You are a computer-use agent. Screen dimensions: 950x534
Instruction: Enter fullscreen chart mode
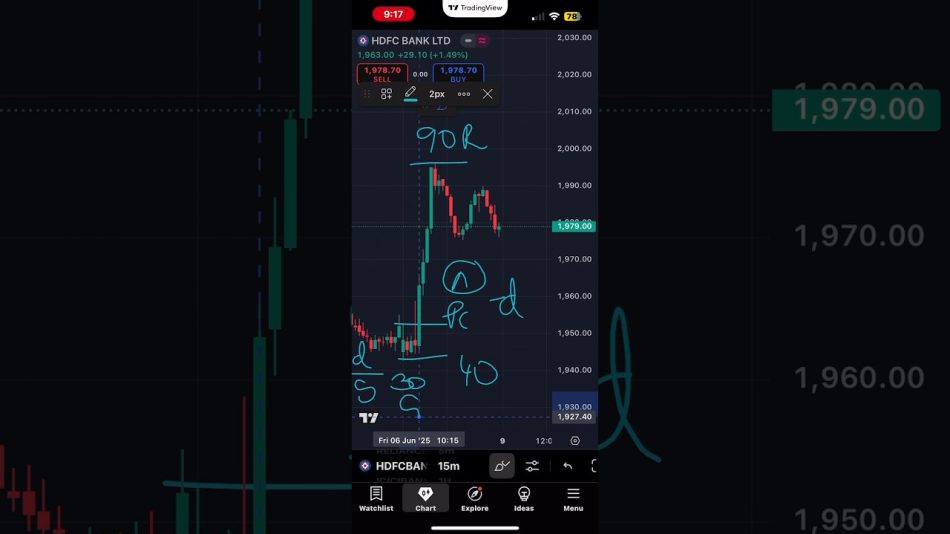coord(593,466)
